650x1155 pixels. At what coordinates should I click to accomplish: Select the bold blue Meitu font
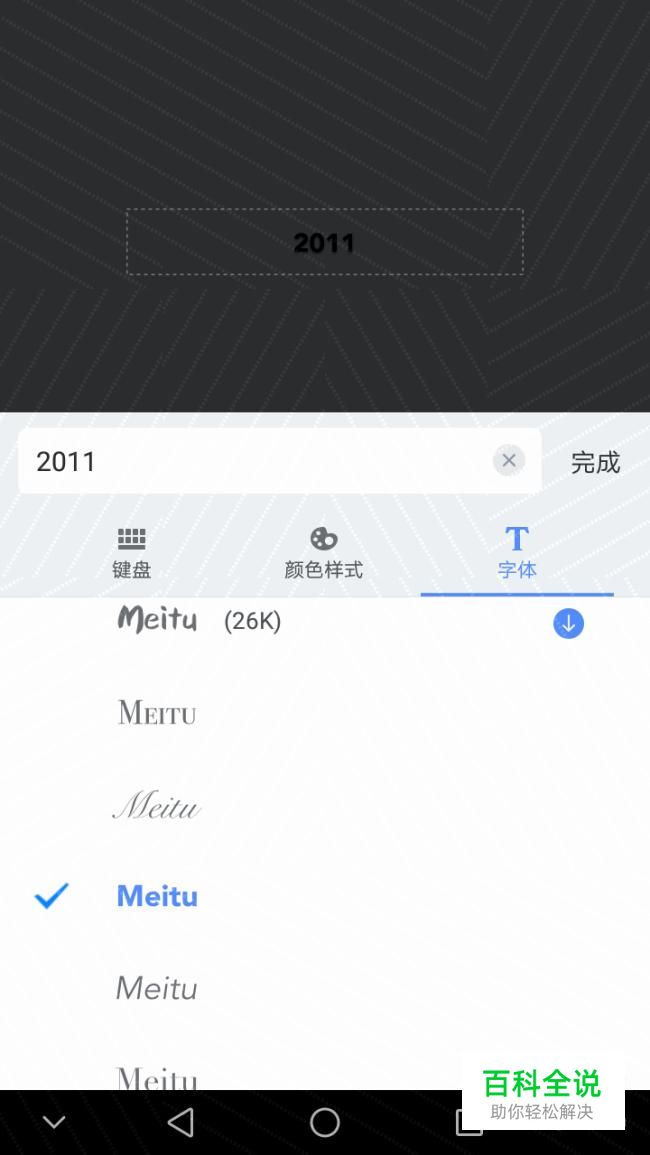point(157,896)
